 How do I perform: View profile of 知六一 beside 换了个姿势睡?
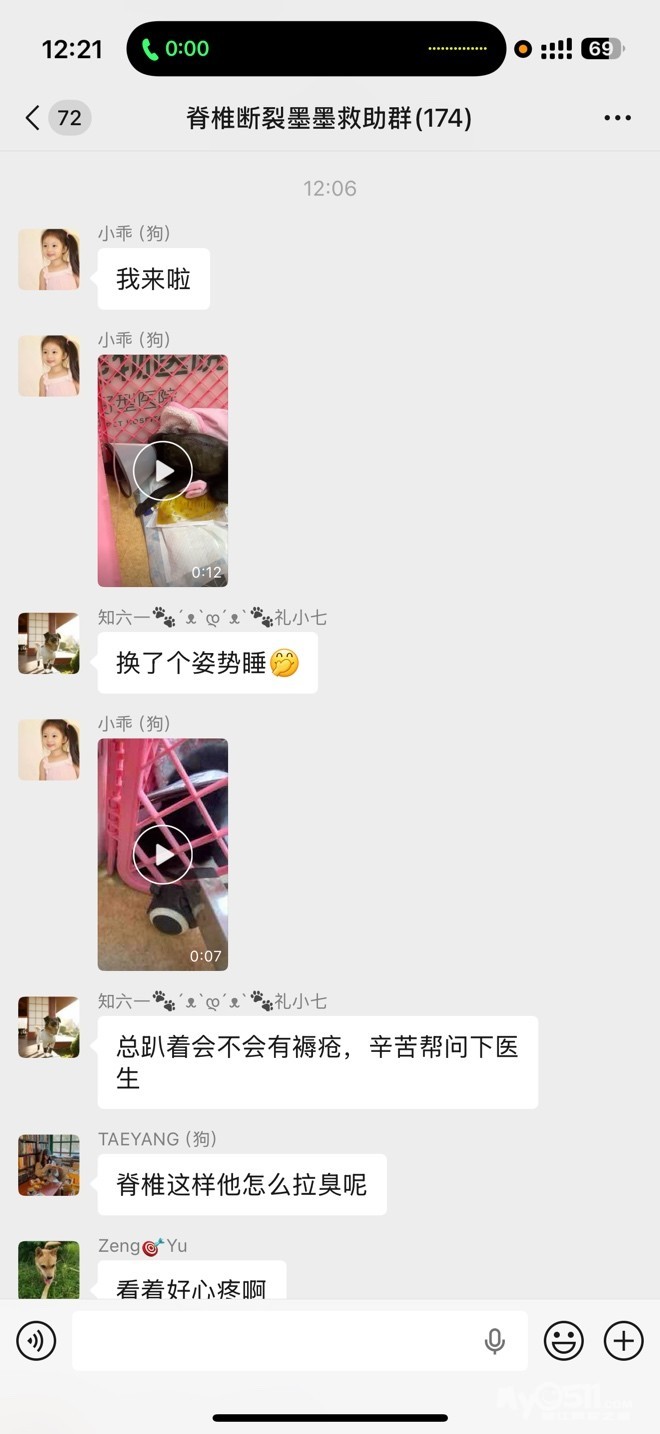coord(49,643)
